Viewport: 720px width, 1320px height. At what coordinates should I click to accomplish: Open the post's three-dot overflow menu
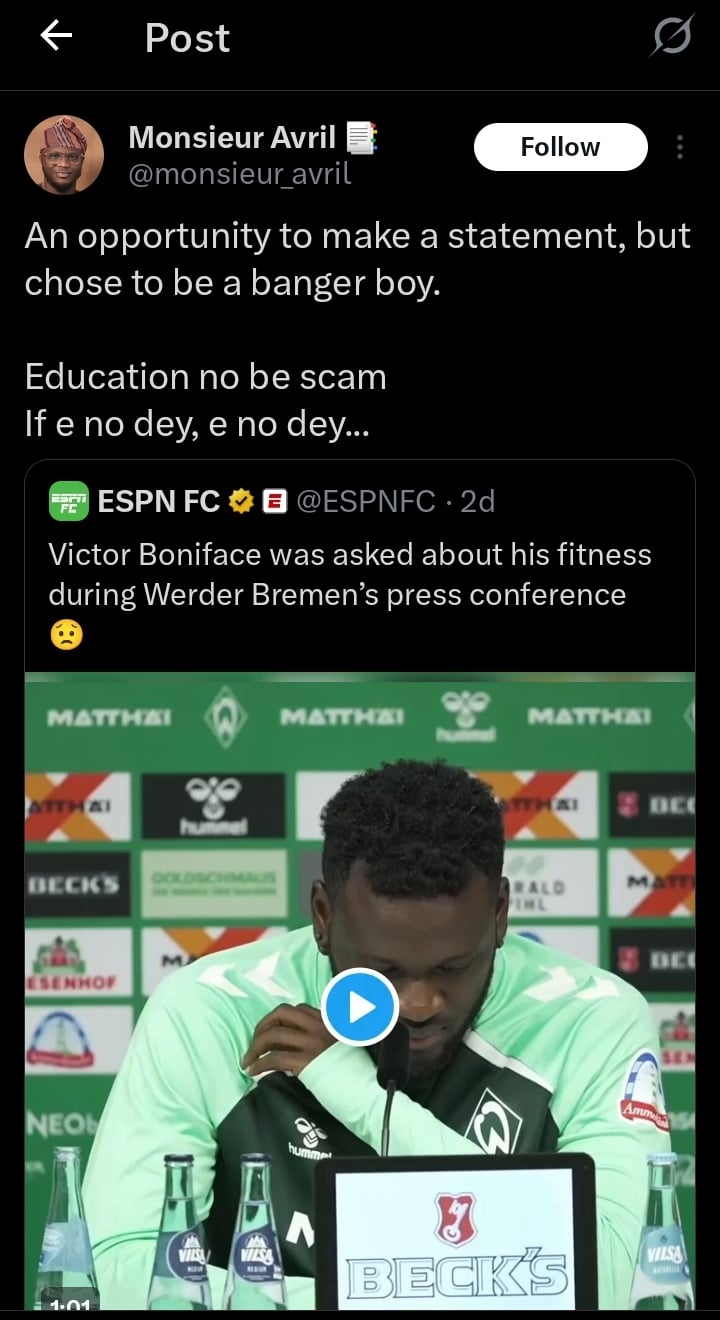680,147
